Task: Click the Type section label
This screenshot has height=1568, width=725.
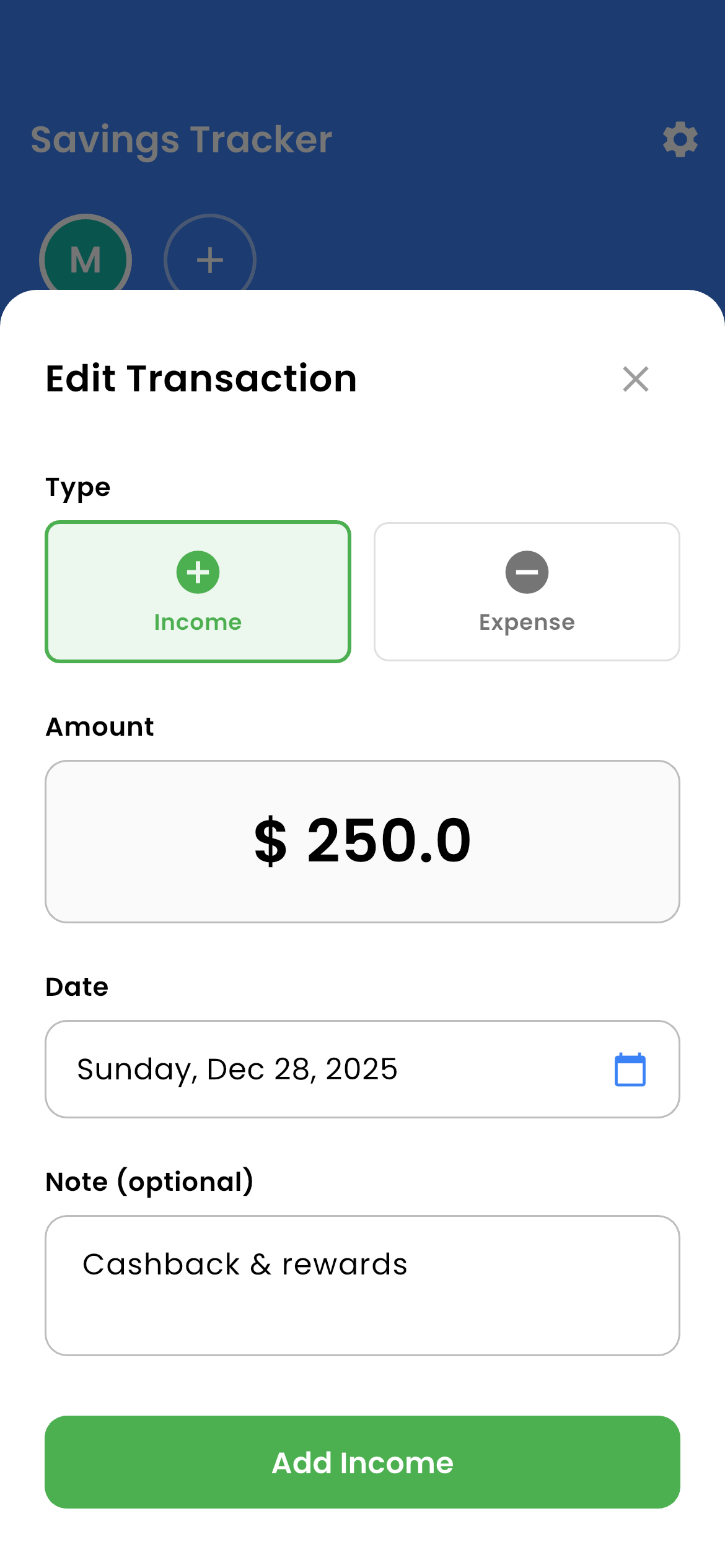Action: [77, 487]
